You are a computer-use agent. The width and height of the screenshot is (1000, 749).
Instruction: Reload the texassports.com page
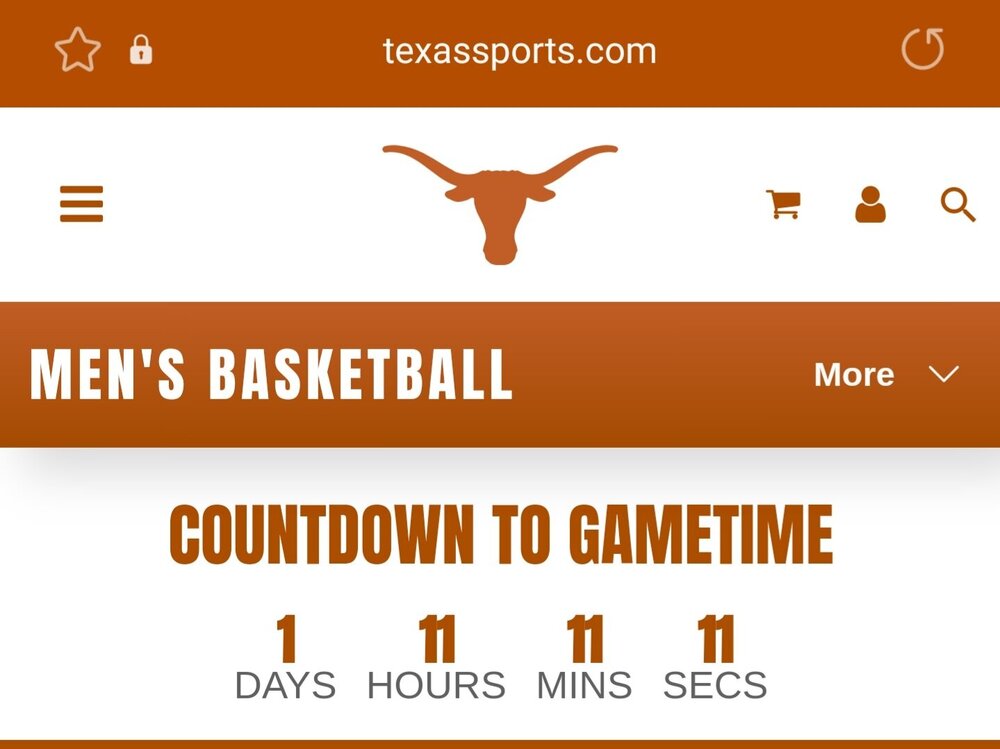922,49
